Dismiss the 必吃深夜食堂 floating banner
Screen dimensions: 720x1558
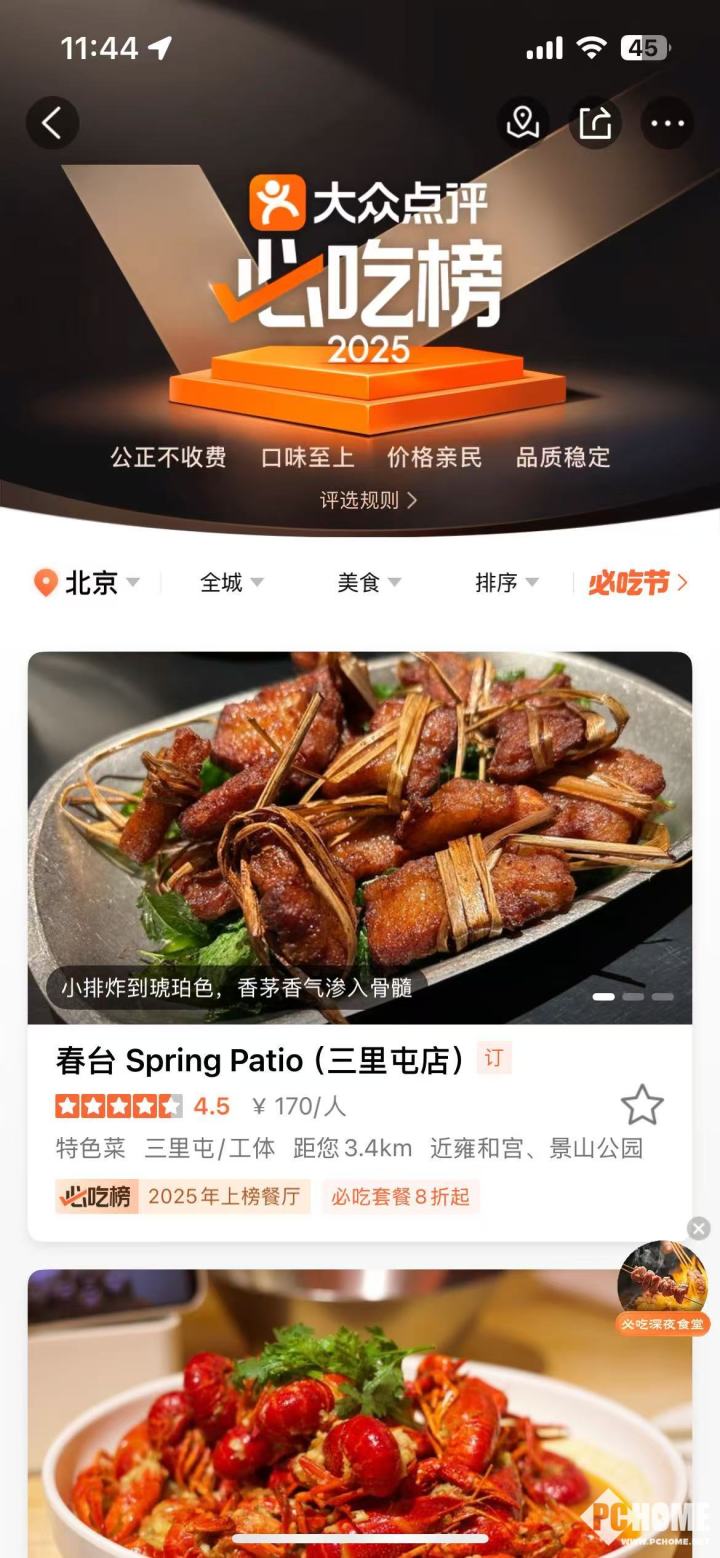699,1229
